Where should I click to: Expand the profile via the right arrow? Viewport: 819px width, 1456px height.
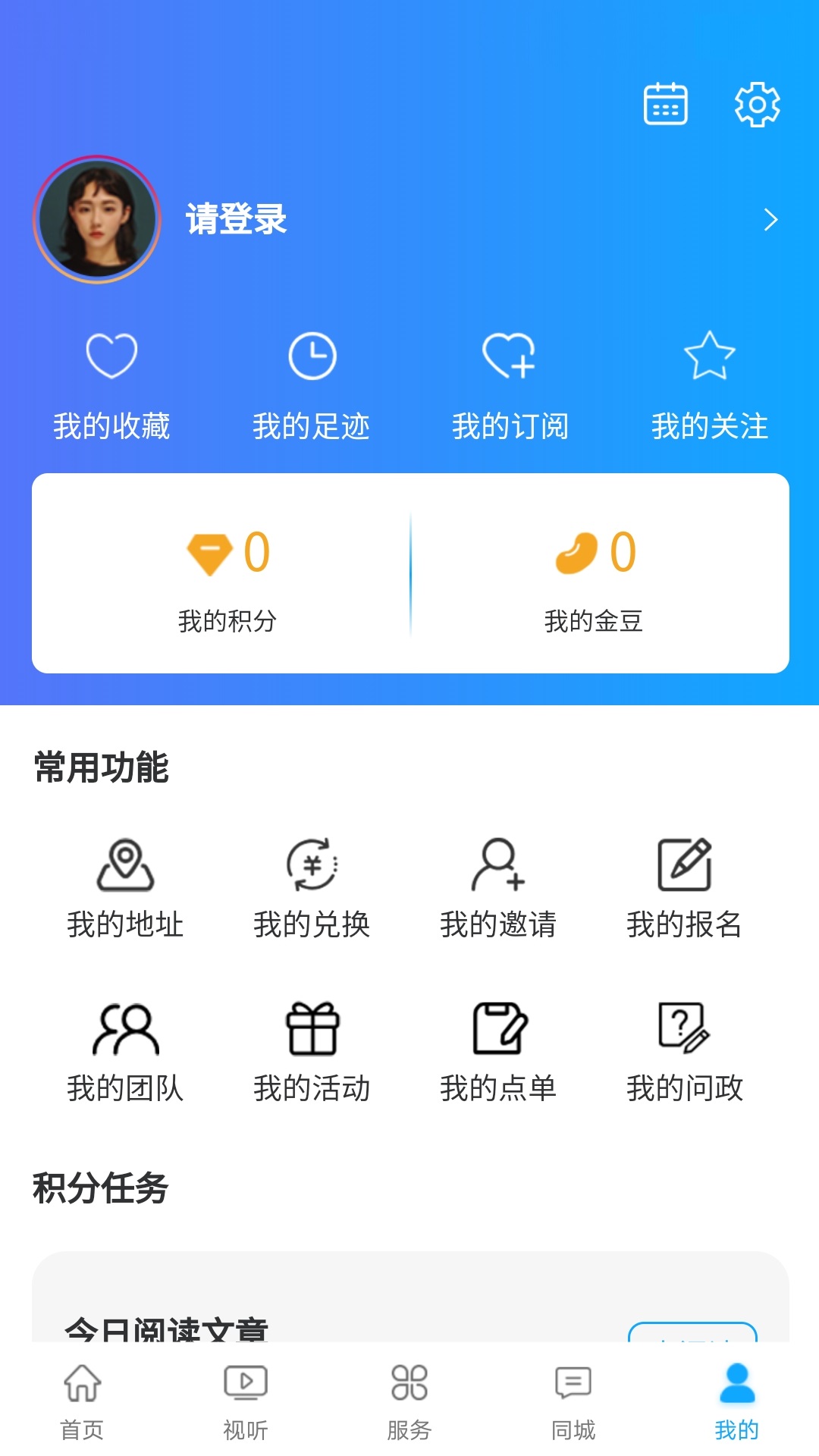(x=772, y=220)
